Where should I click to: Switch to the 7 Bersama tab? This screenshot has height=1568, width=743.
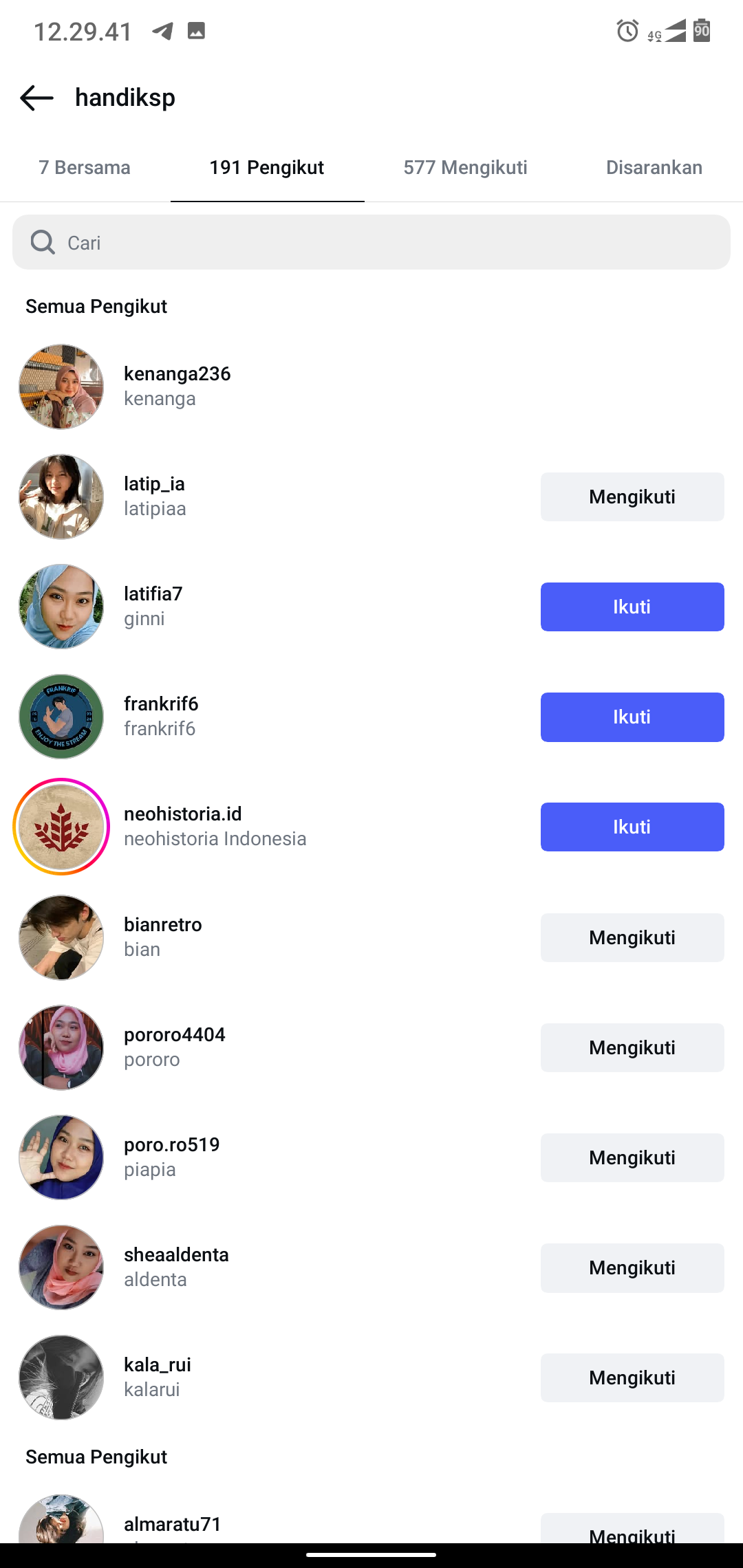point(85,168)
